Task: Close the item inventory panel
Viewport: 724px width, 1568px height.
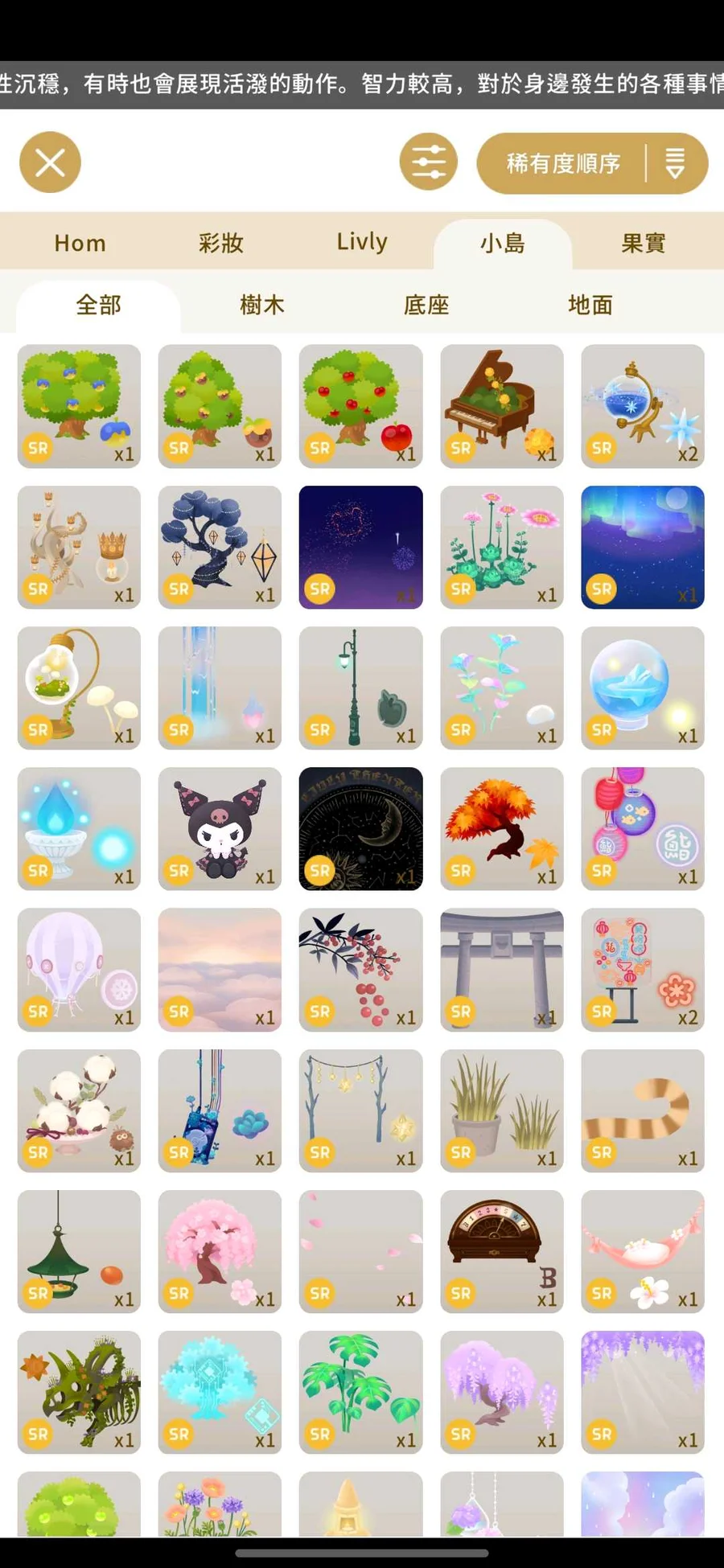Action: pyautogui.click(x=50, y=162)
